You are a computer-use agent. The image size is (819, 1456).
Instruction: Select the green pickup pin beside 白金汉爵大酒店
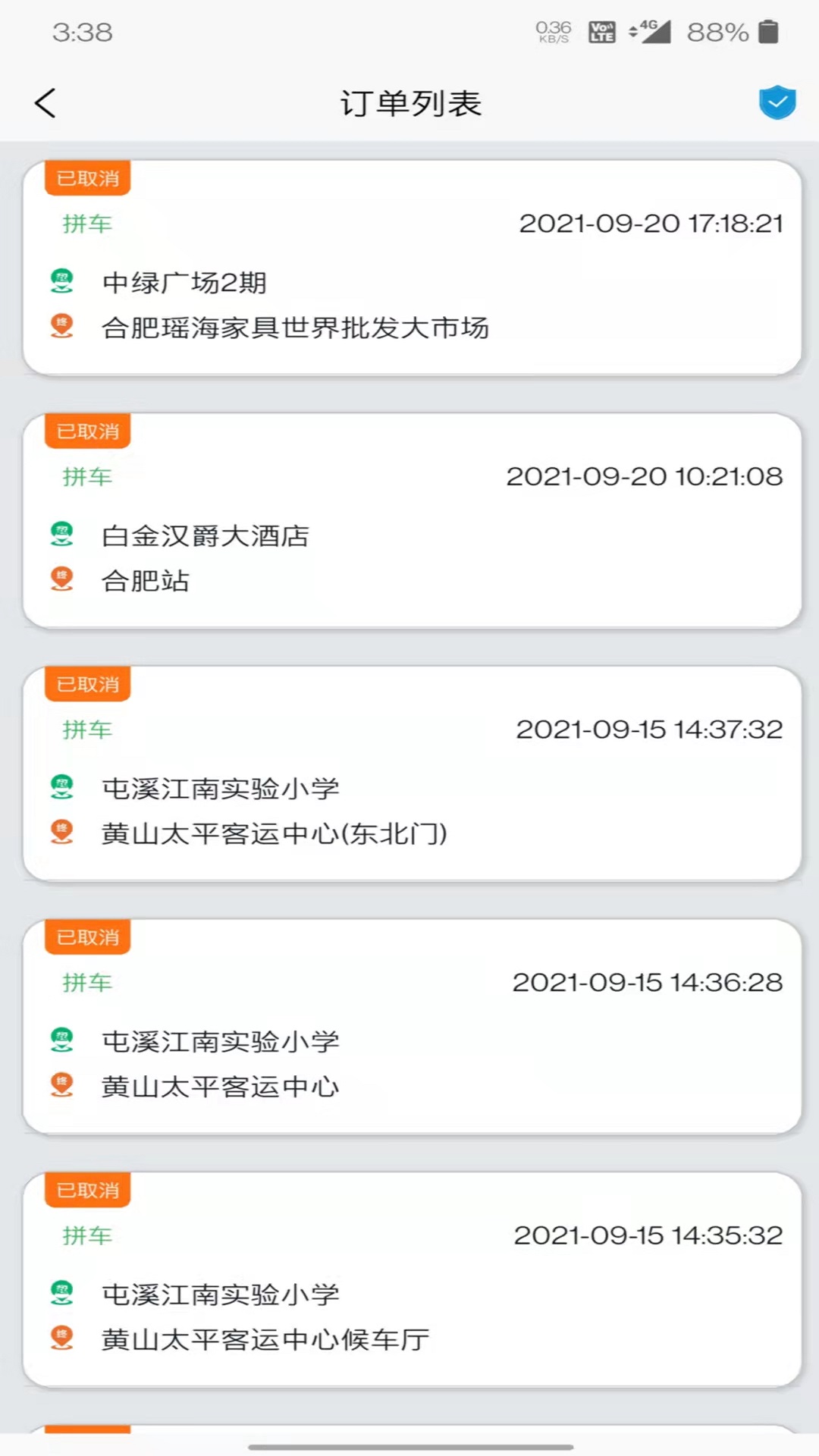click(63, 533)
